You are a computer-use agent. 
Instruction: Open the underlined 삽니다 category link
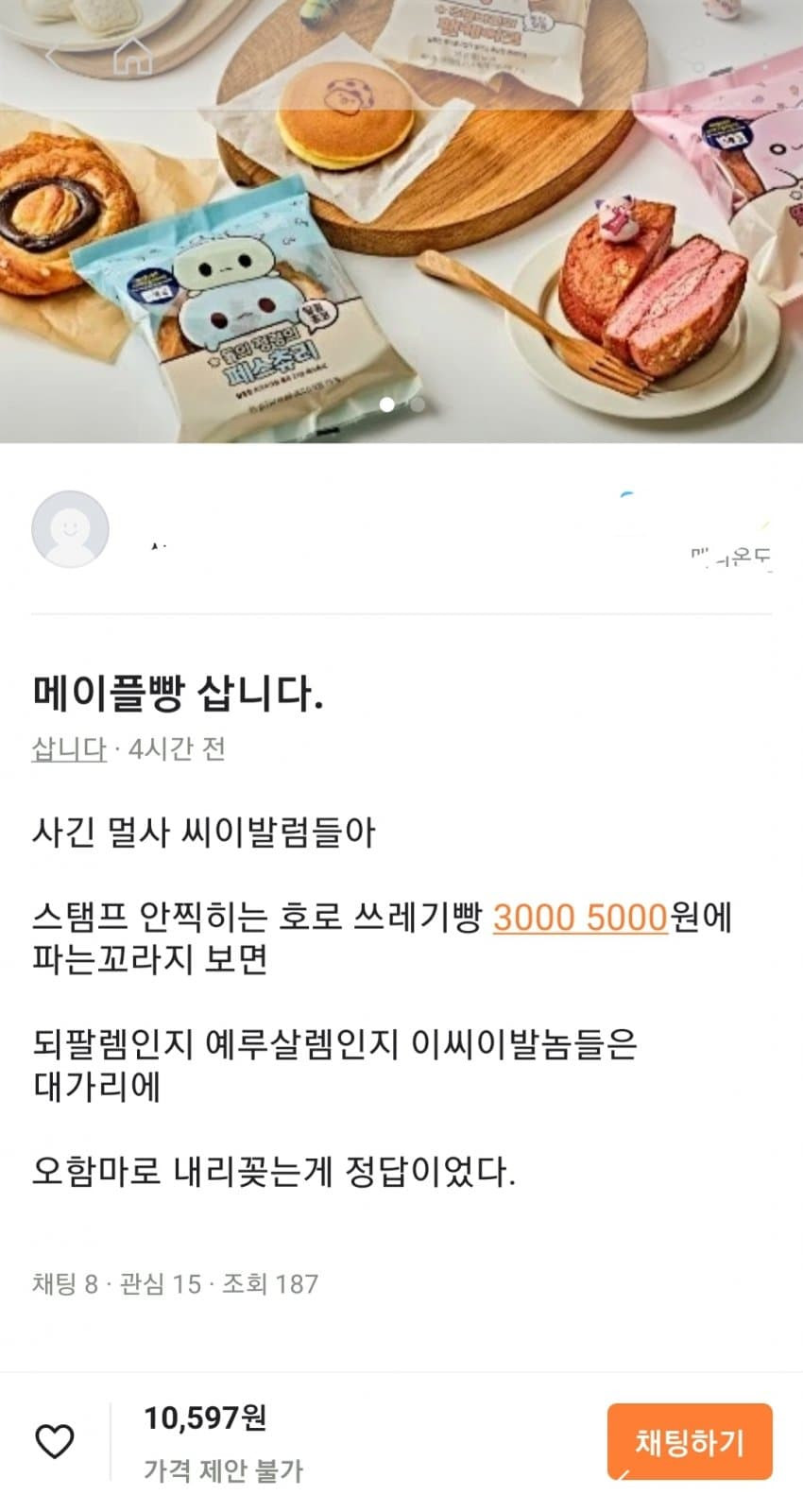(69, 749)
